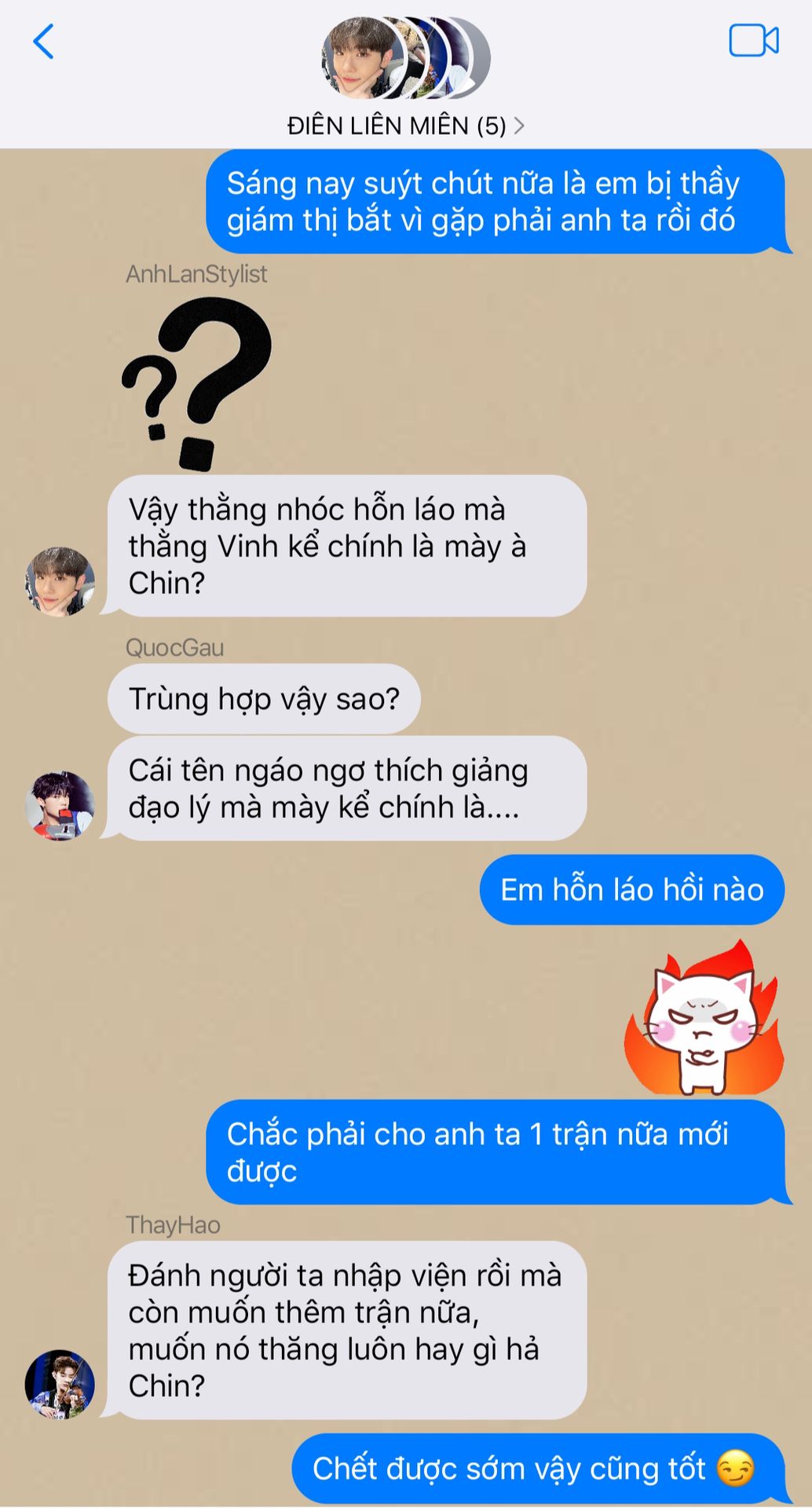Go back to the conversation list

point(43,42)
